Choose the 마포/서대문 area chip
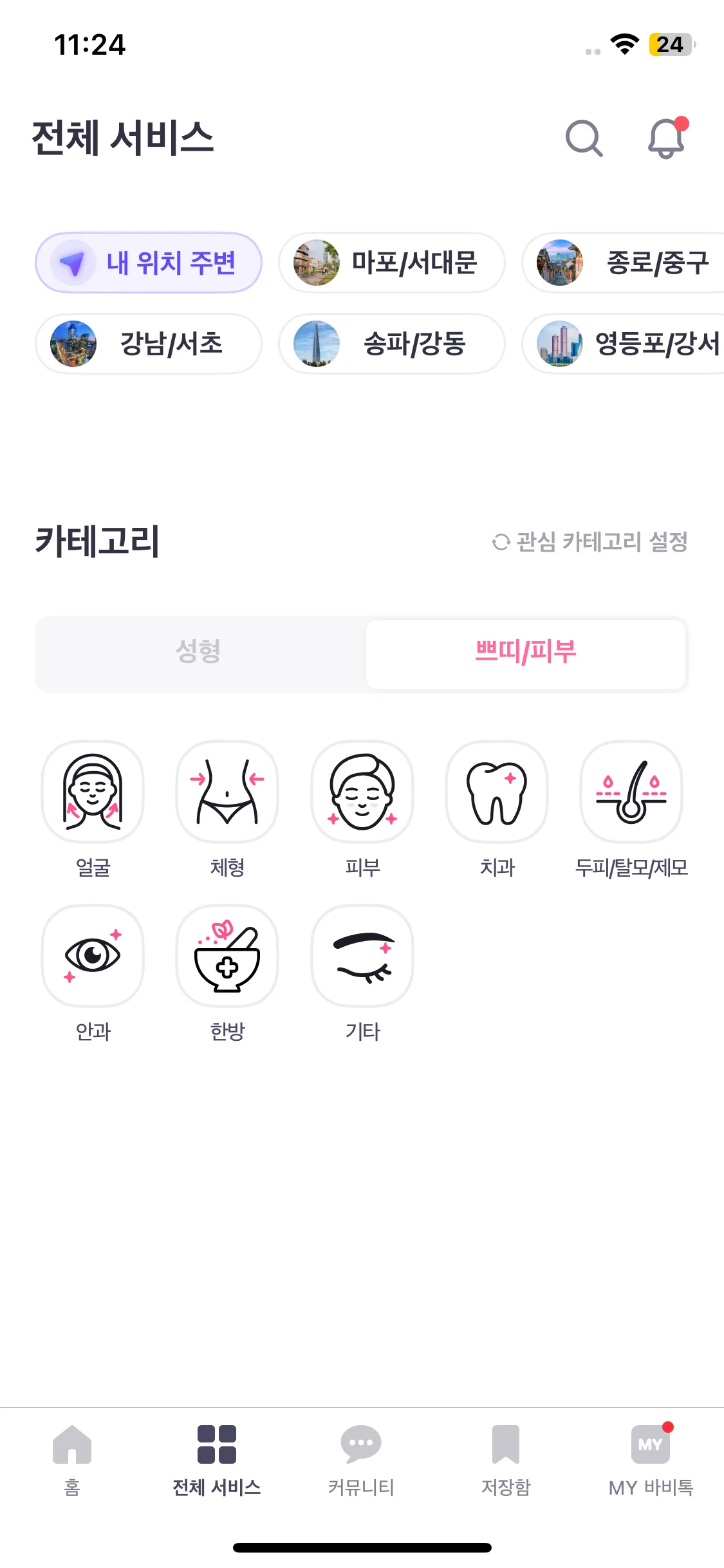Image resolution: width=724 pixels, height=1568 pixels. (391, 263)
